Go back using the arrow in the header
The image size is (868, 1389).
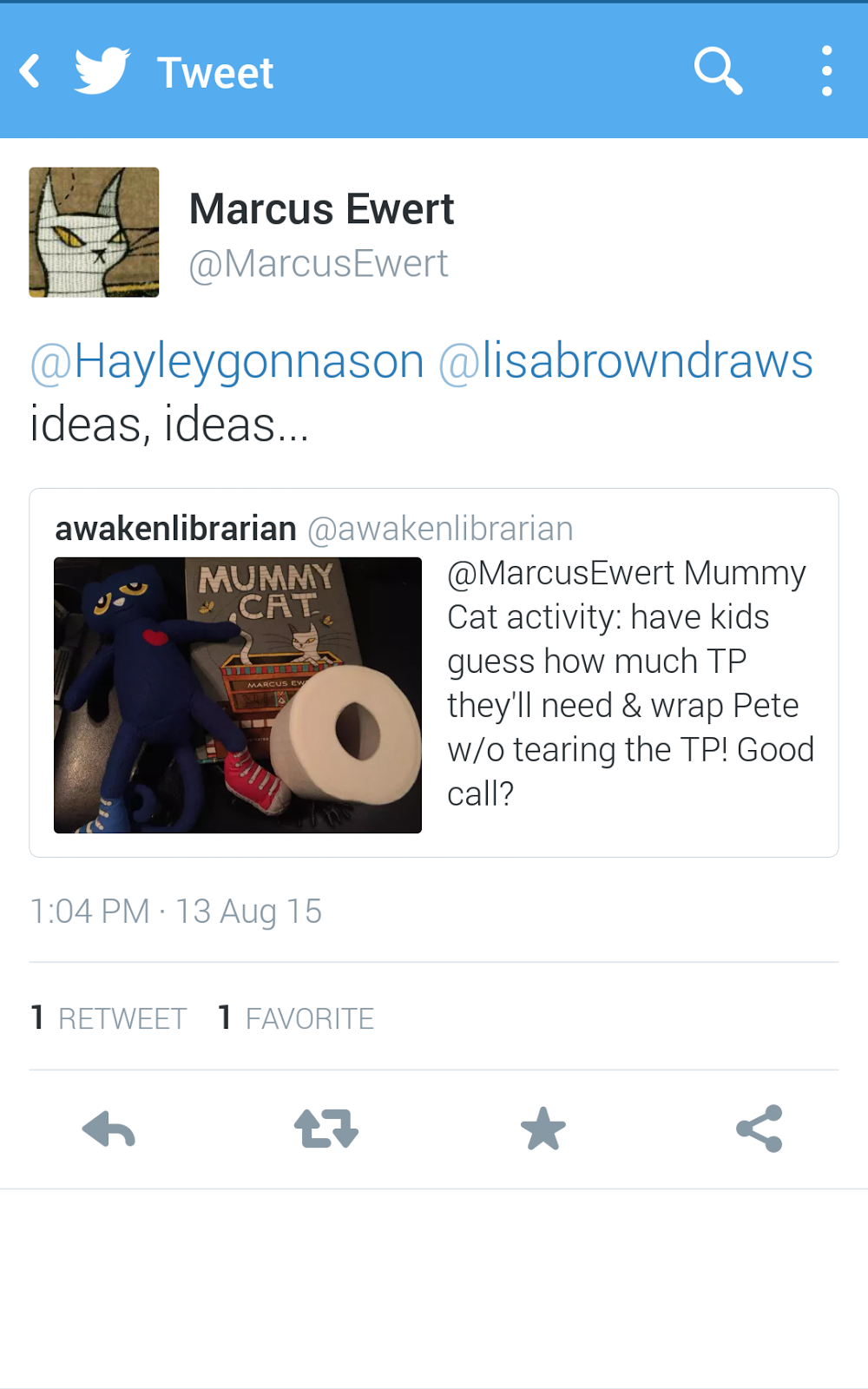click(x=31, y=72)
